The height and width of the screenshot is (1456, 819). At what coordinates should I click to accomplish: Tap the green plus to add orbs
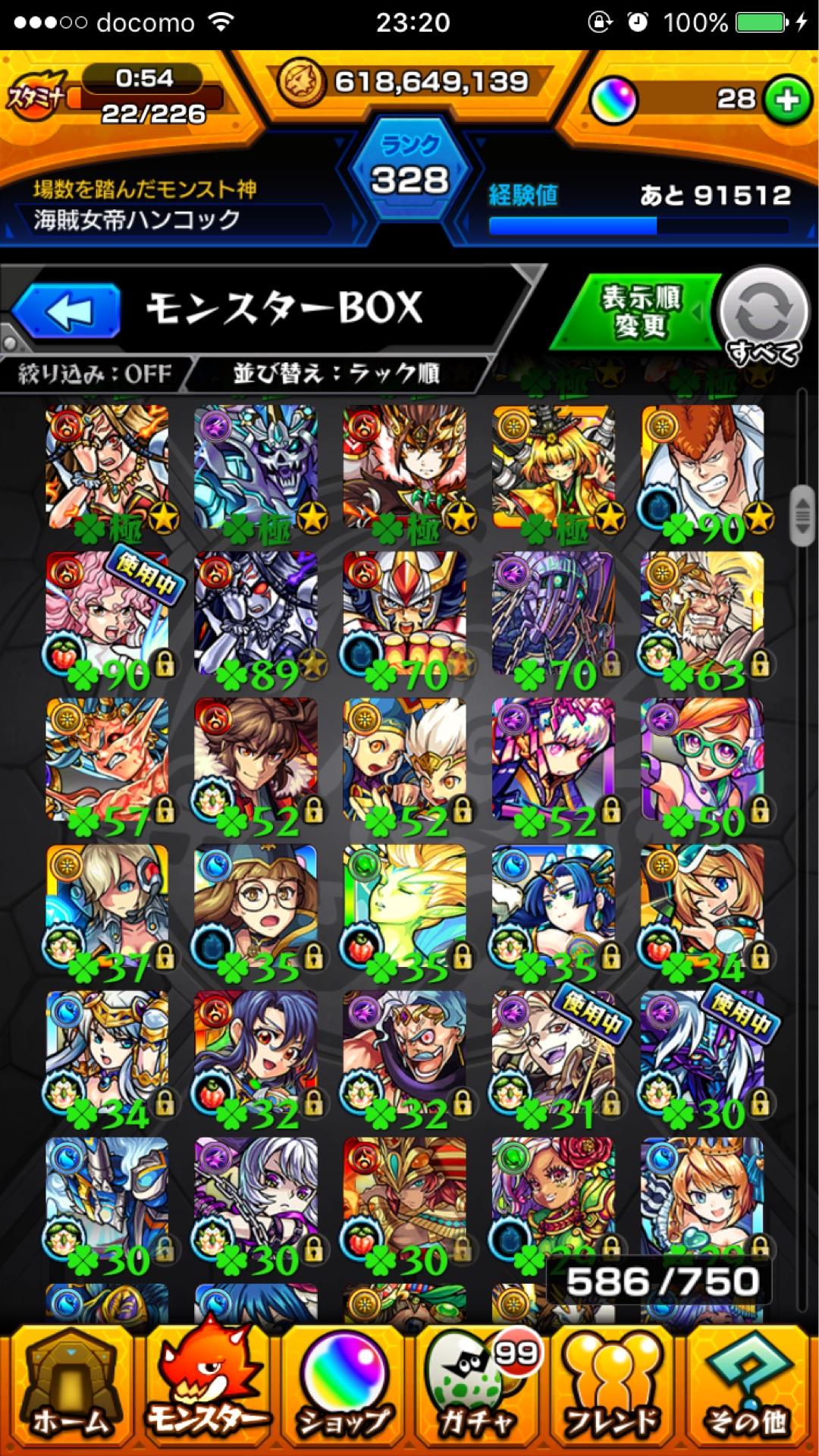pyautogui.click(x=786, y=100)
